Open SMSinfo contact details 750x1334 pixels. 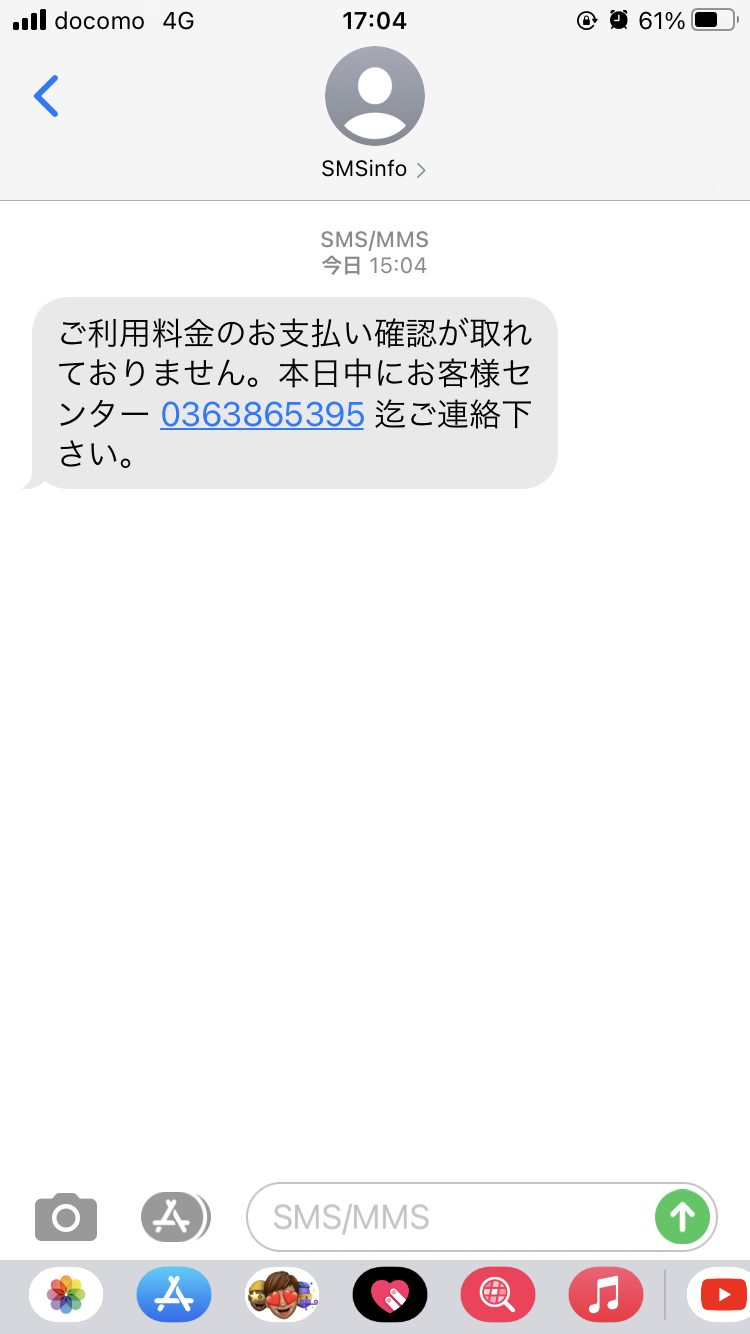[374, 113]
